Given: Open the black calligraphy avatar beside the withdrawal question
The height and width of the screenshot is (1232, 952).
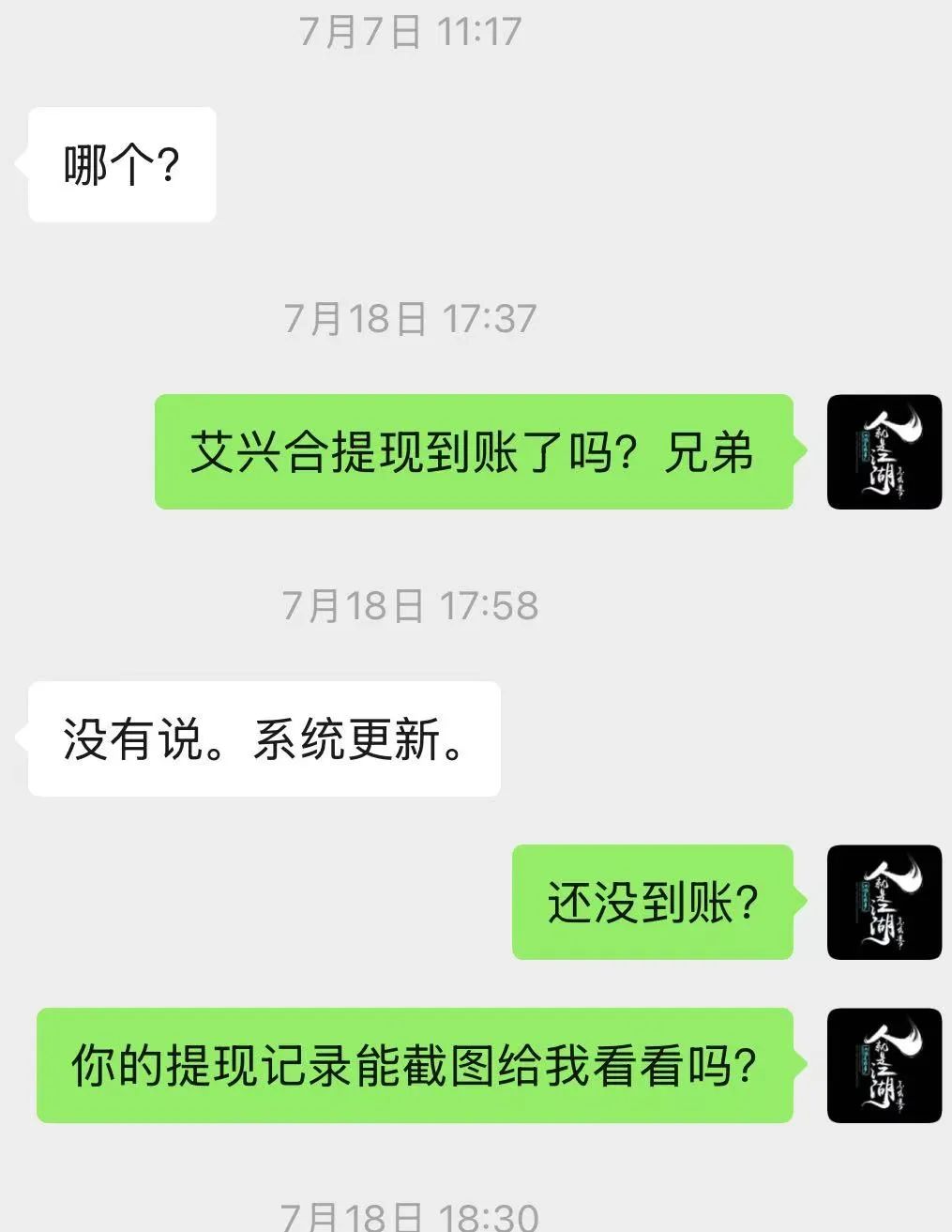Looking at the screenshot, I should point(883,453).
